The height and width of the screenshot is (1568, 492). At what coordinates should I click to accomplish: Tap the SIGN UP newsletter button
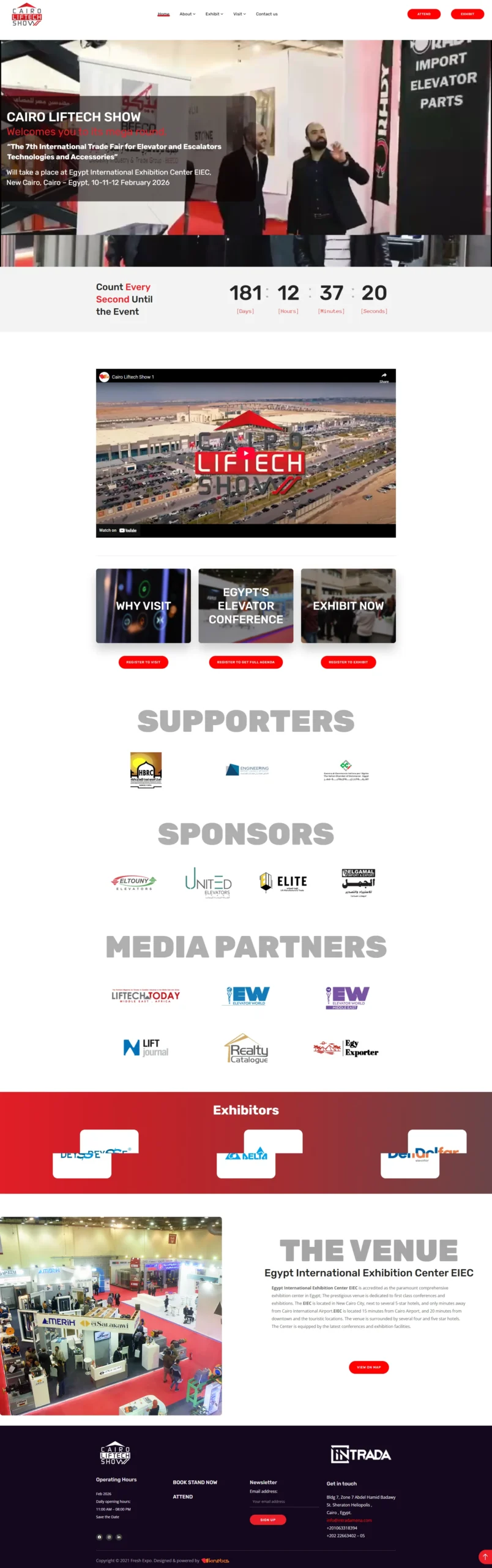(x=267, y=1520)
